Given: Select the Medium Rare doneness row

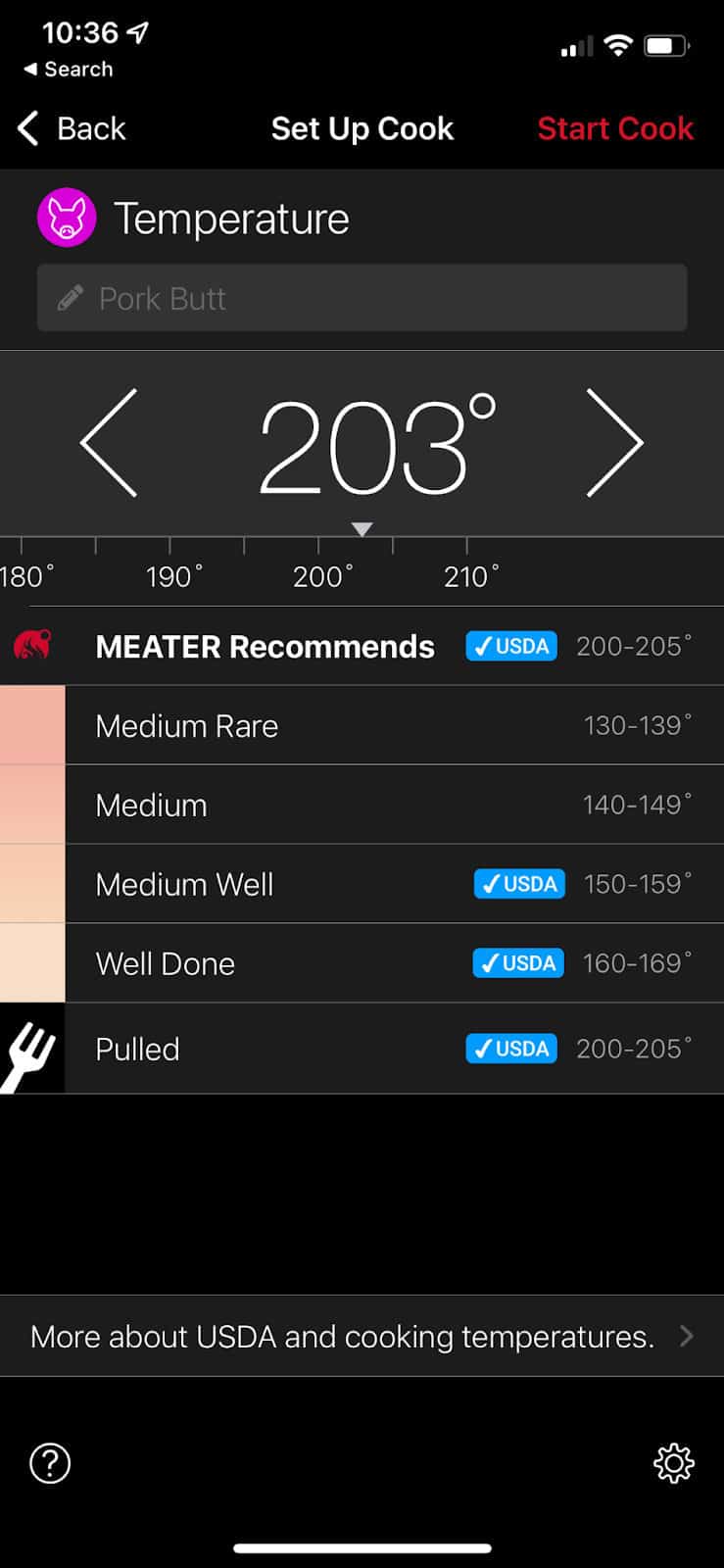Looking at the screenshot, I should [x=362, y=725].
